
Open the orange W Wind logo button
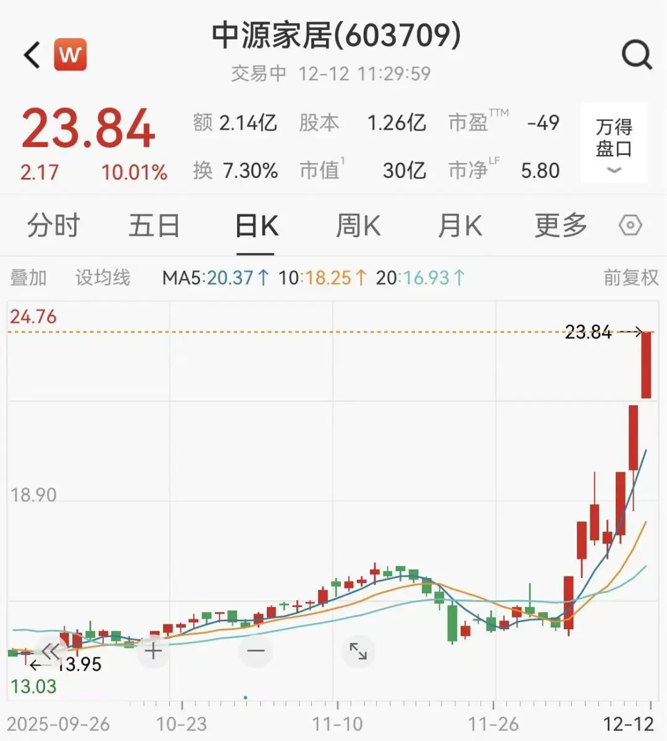point(69,55)
